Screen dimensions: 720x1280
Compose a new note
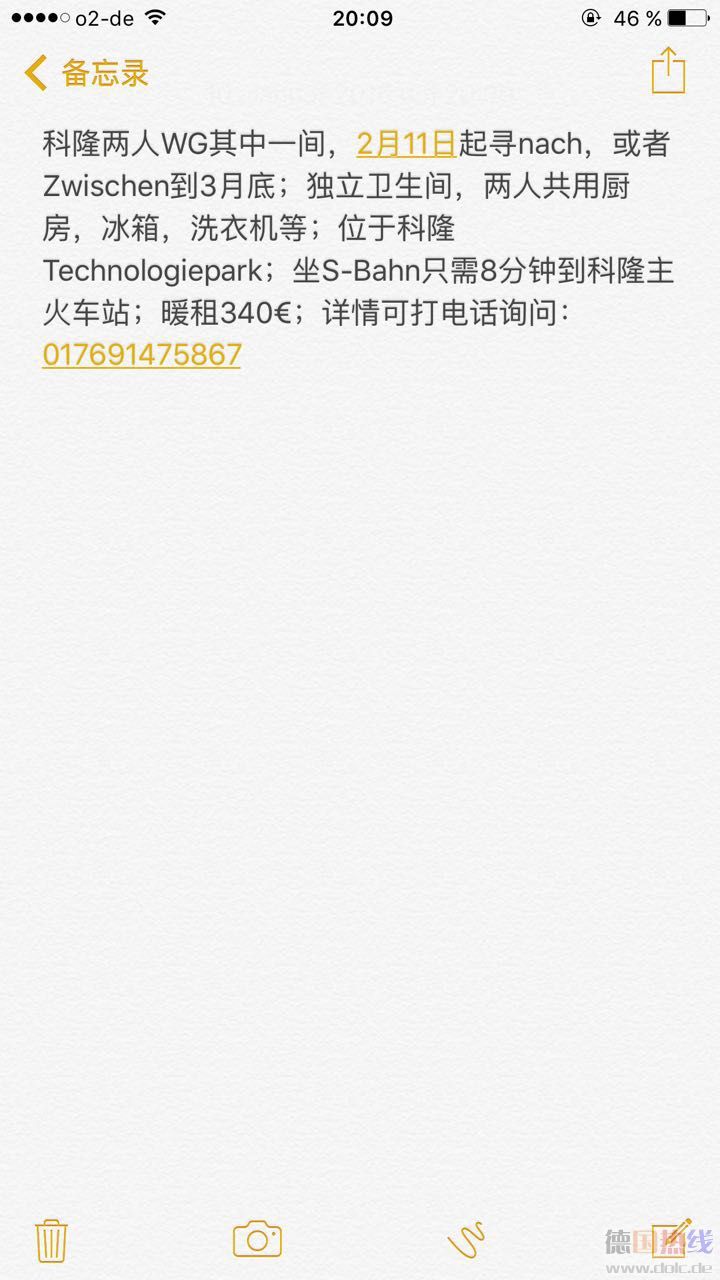click(x=671, y=1238)
